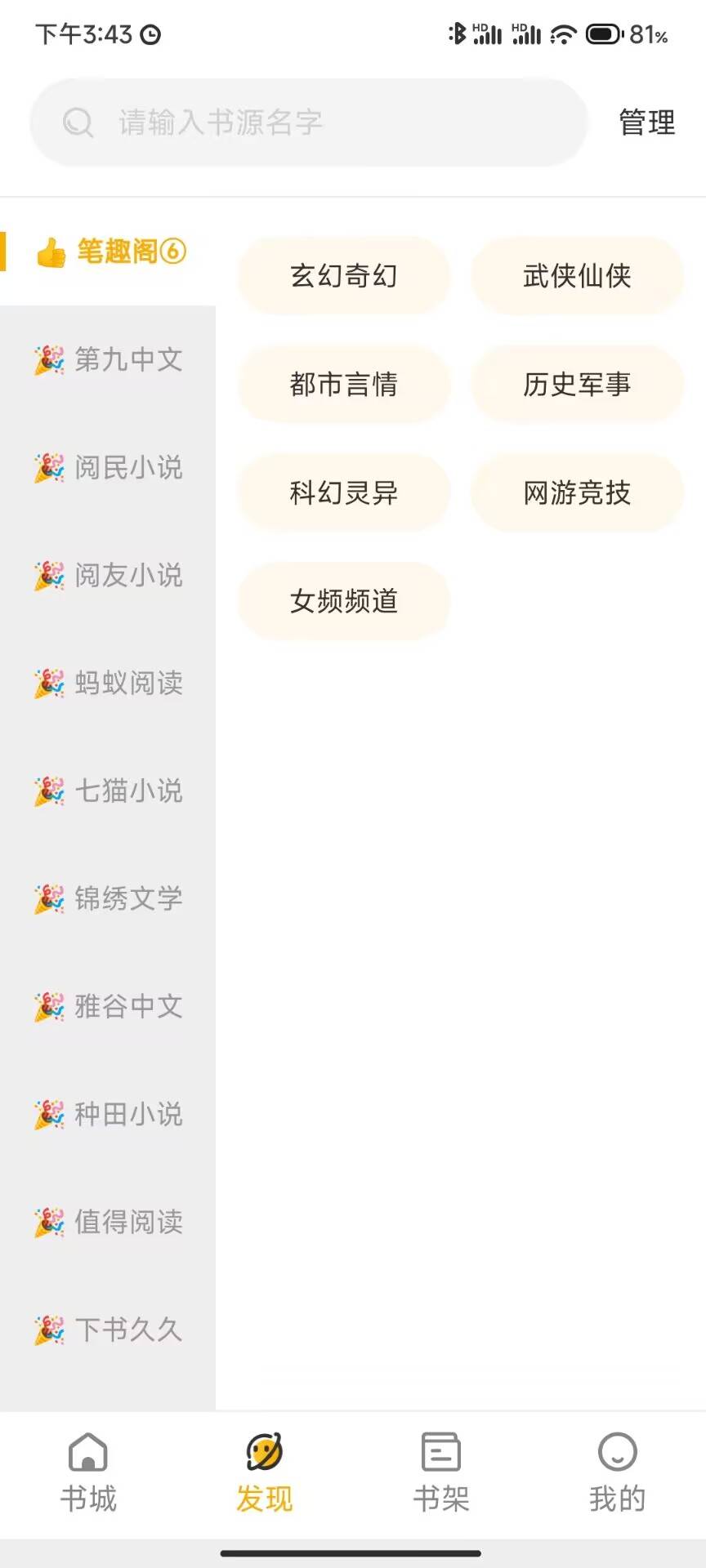Tap the 请输入书源名字 search field
This screenshot has width=706, height=1568.
(x=309, y=122)
